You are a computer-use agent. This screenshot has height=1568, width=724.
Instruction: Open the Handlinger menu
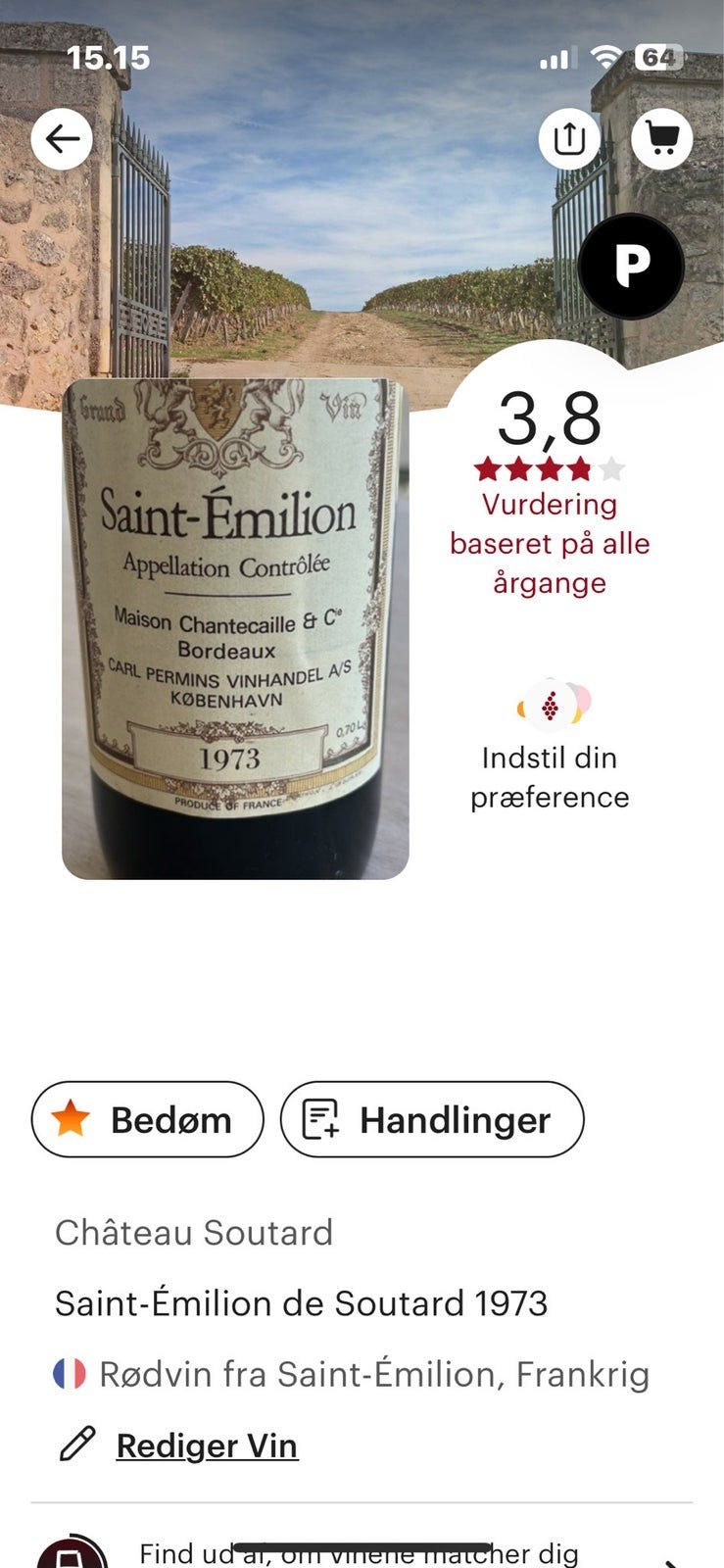432,1120
